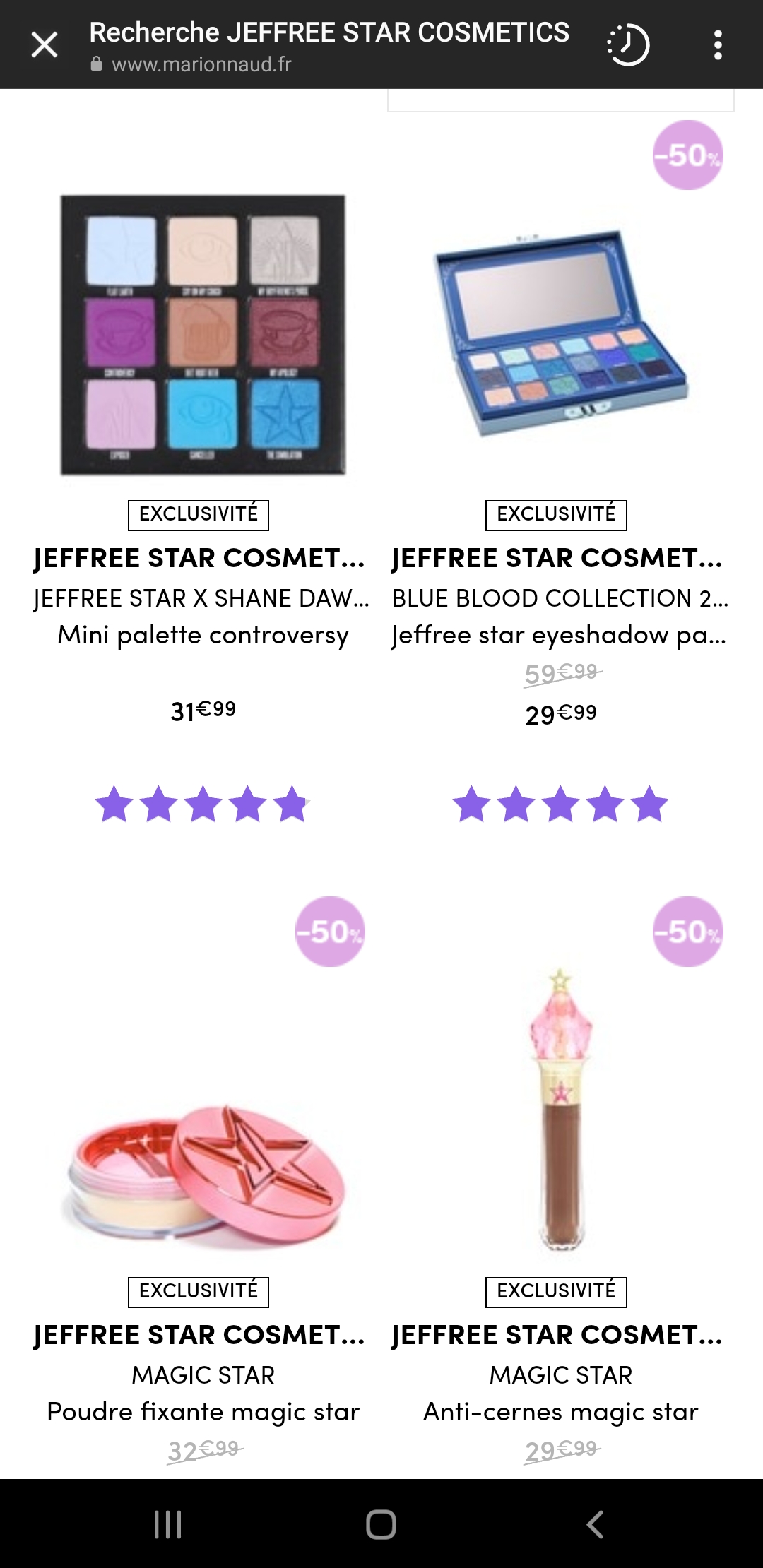763x1568 pixels.
Task: Go back with the system back button
Action: coord(595,1524)
